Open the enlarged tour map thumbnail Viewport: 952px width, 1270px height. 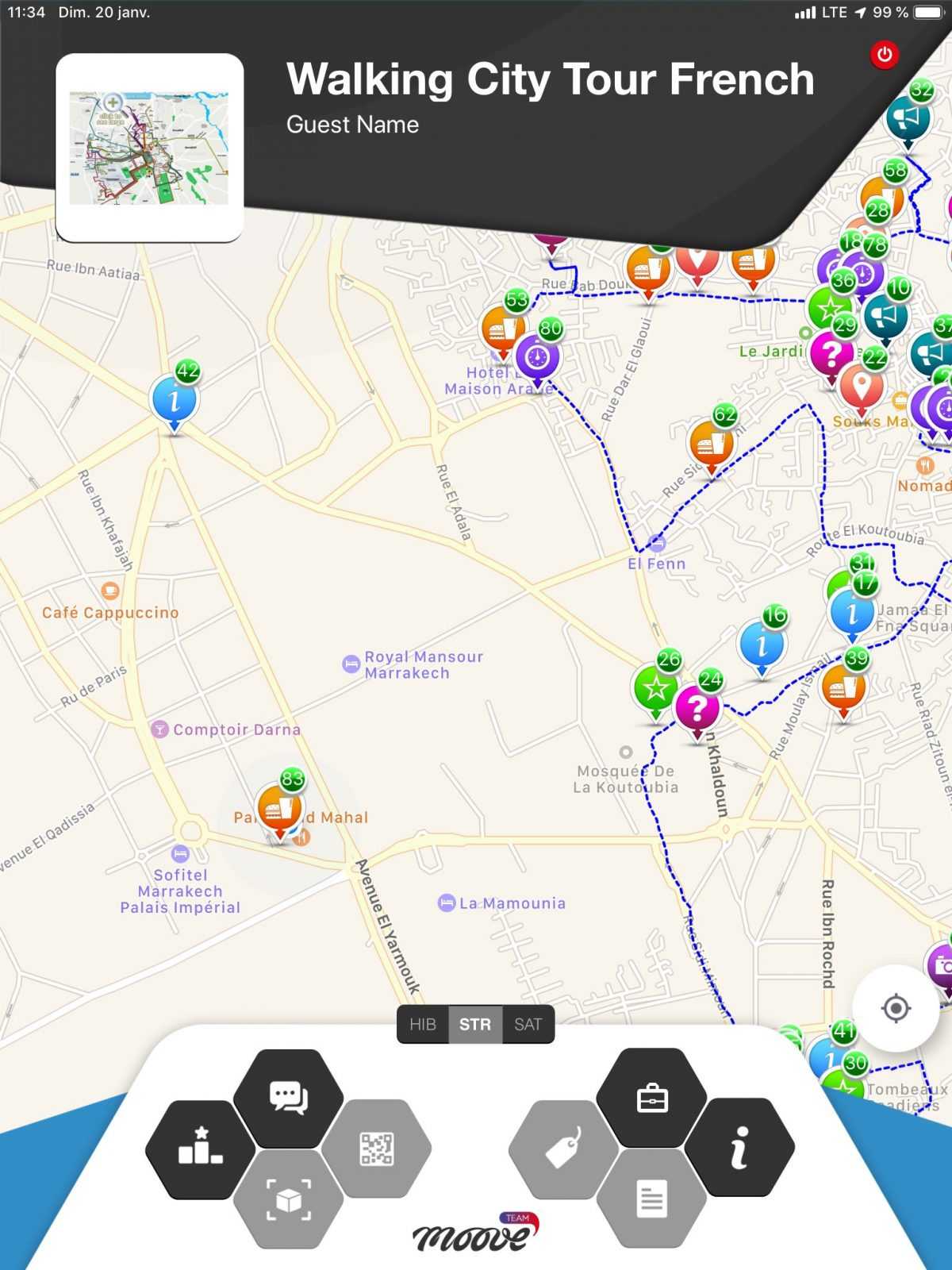tap(149, 148)
